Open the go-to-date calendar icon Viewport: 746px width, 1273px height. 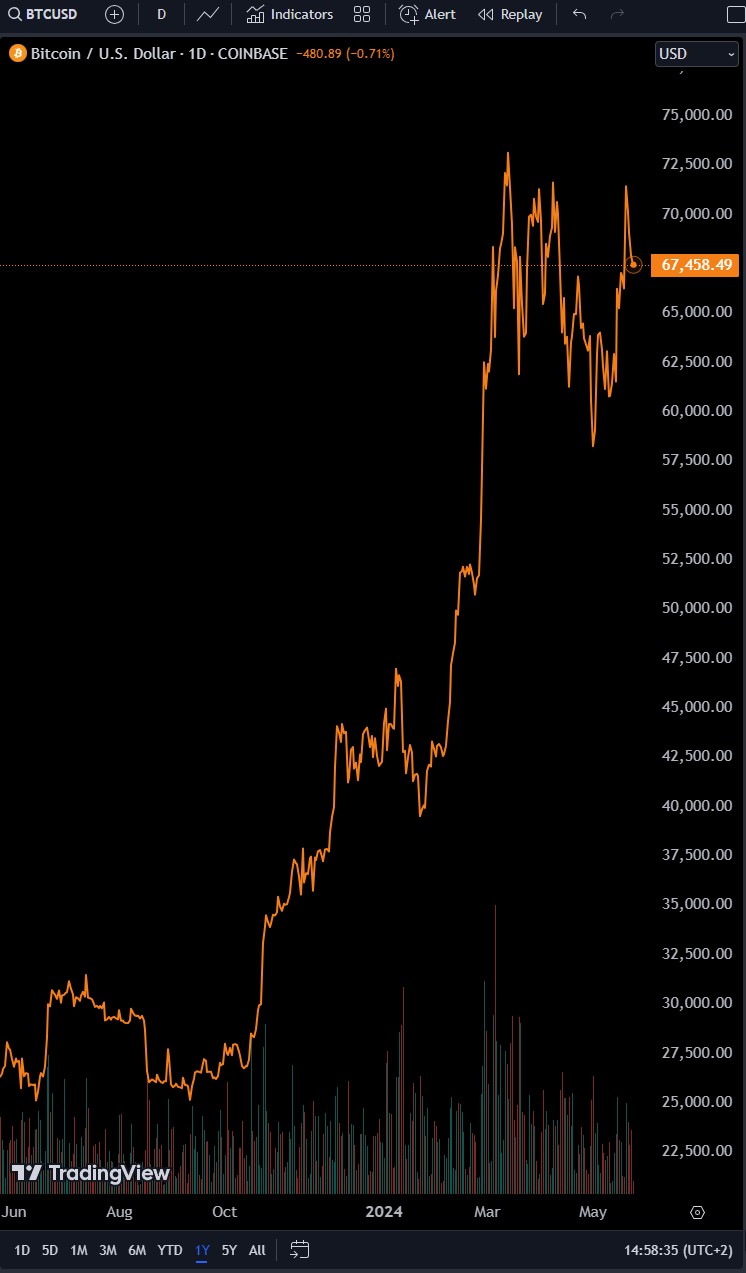pyautogui.click(x=299, y=1249)
